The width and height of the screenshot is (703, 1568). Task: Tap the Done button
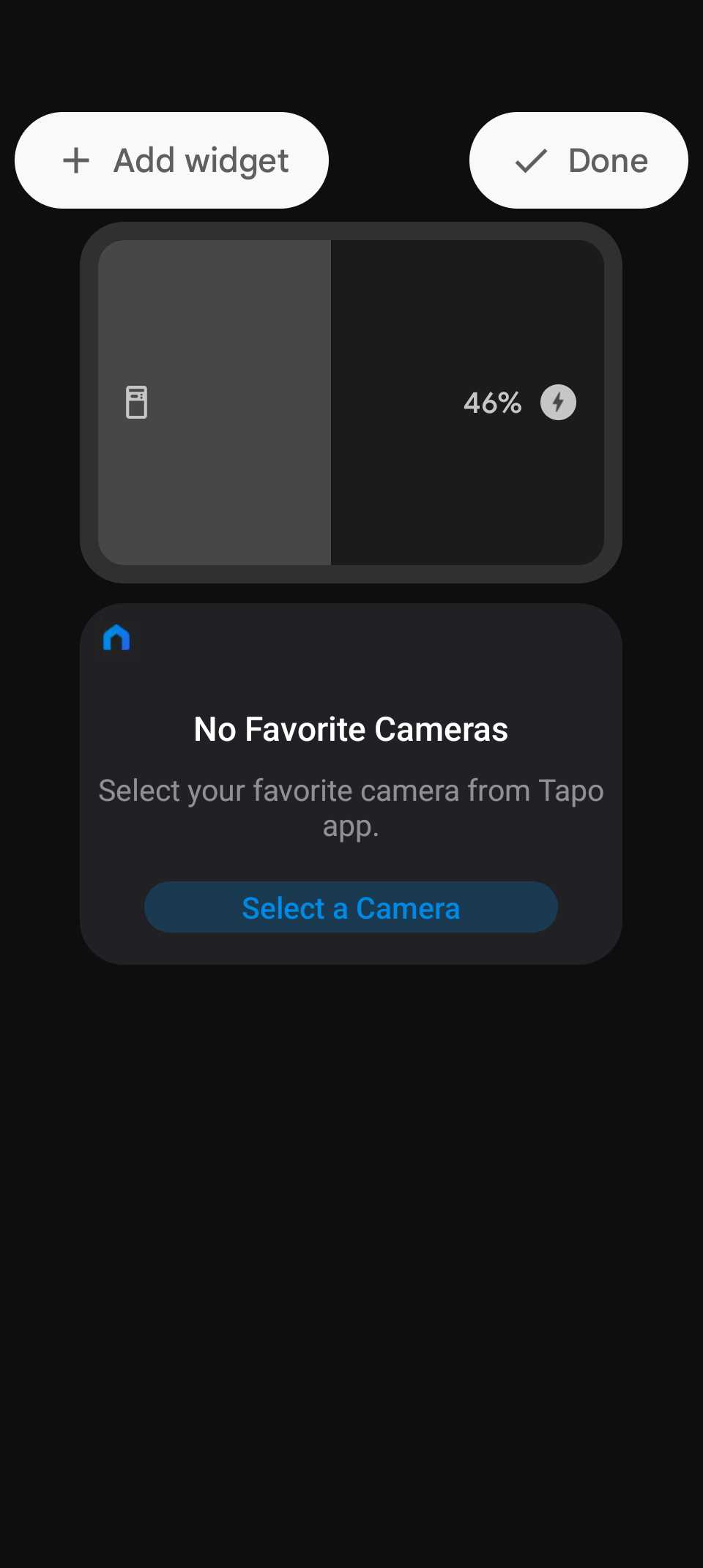[x=579, y=160]
